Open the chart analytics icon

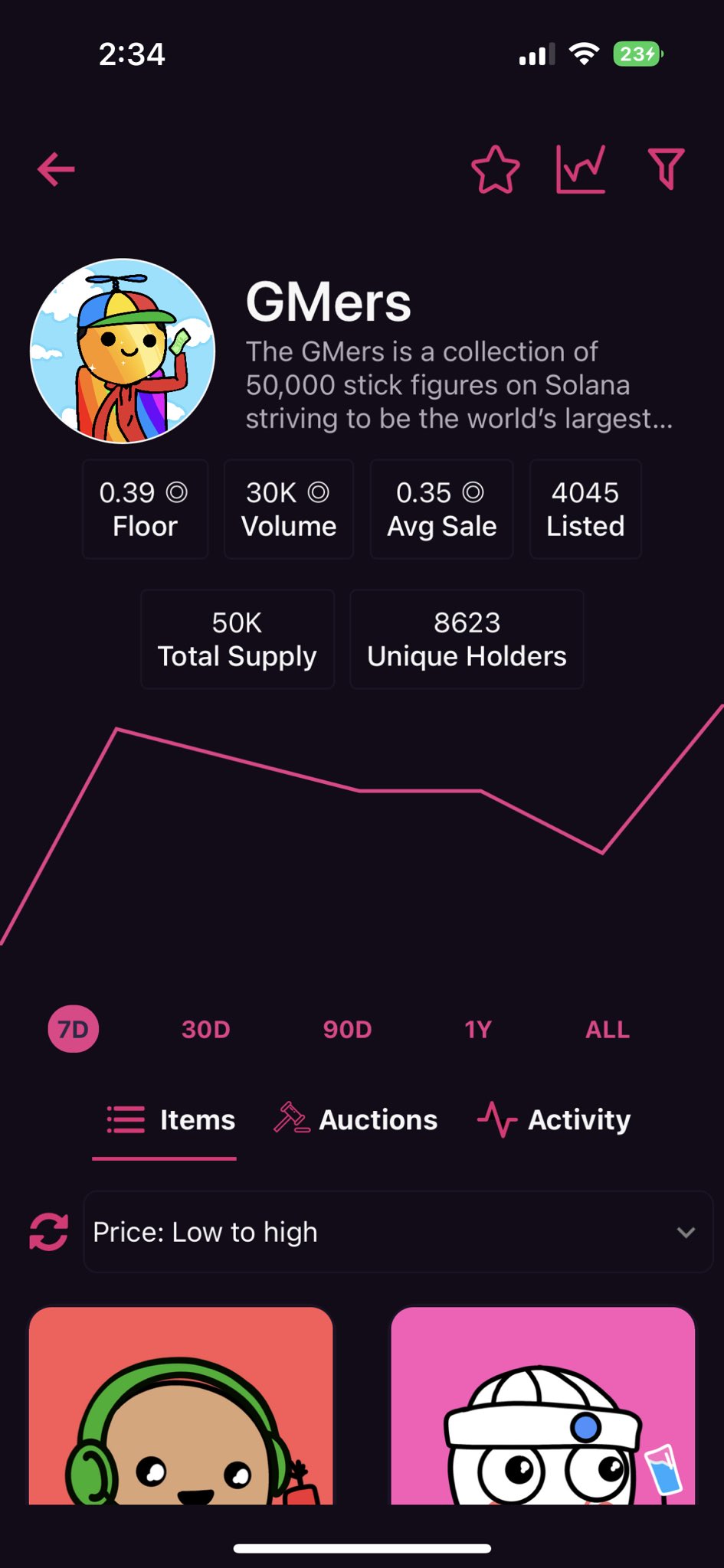coord(580,169)
